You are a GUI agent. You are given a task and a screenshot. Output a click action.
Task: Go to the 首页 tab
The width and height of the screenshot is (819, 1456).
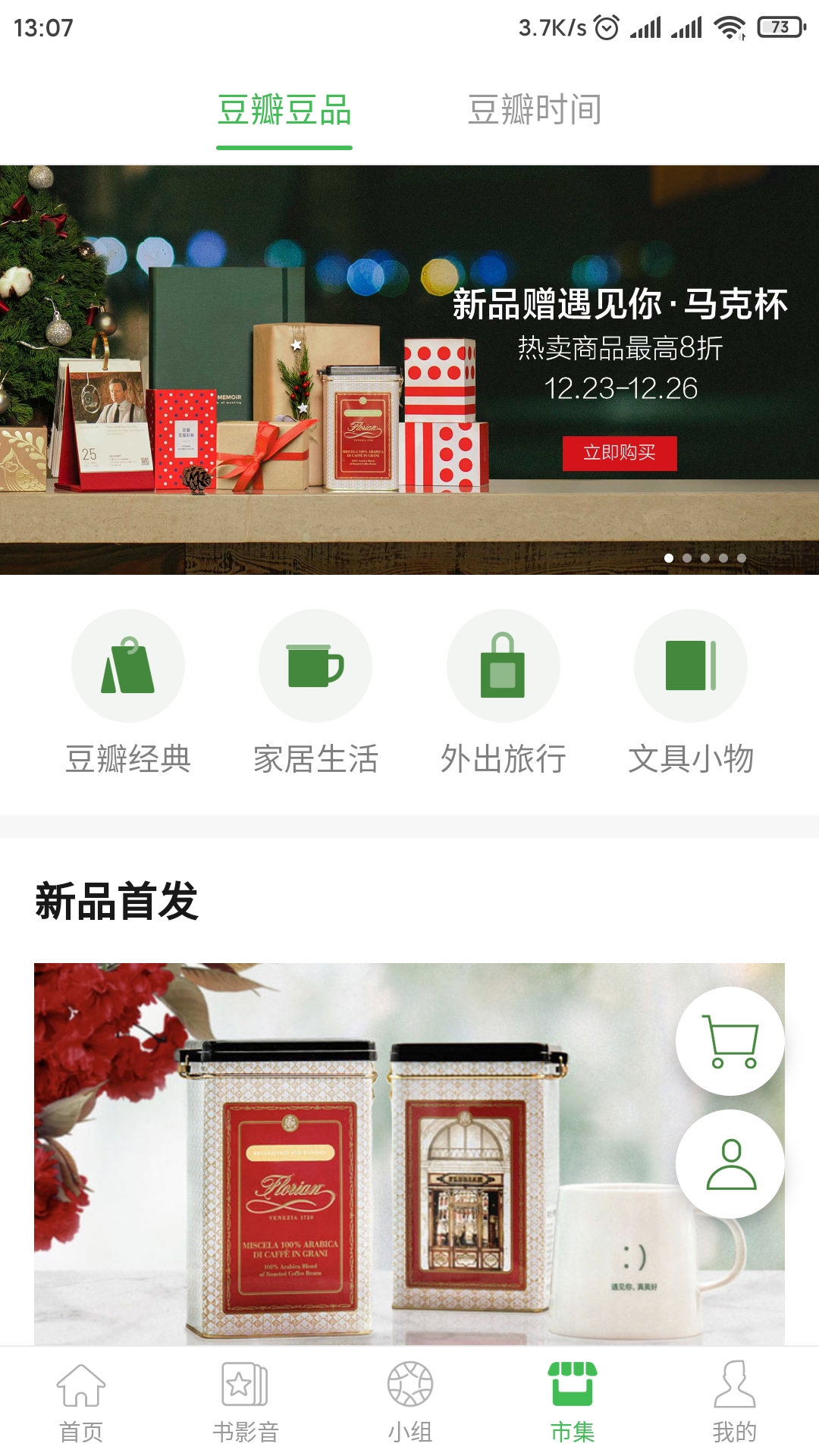pos(81,1401)
